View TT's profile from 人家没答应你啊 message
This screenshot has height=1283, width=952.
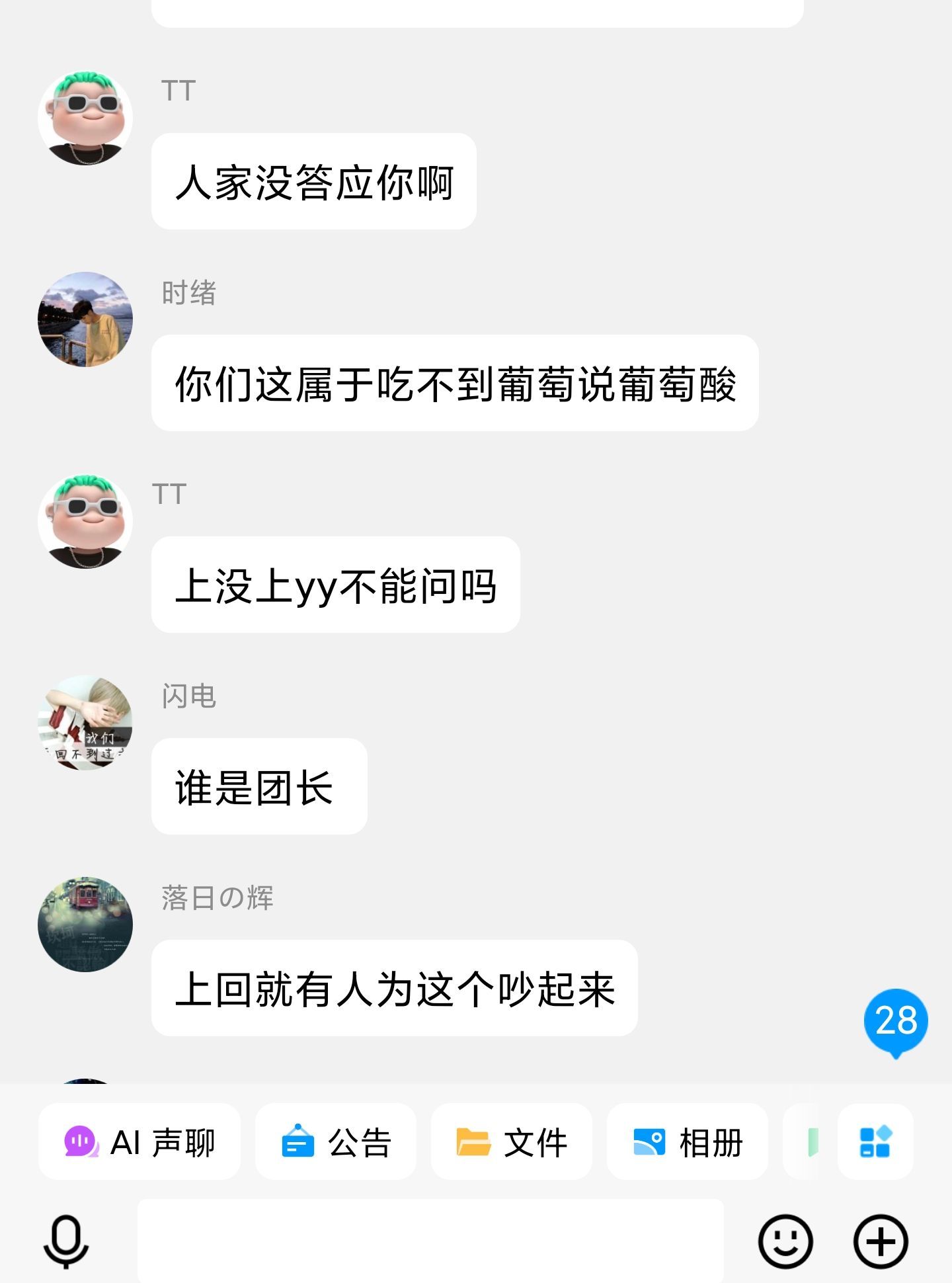(x=85, y=118)
